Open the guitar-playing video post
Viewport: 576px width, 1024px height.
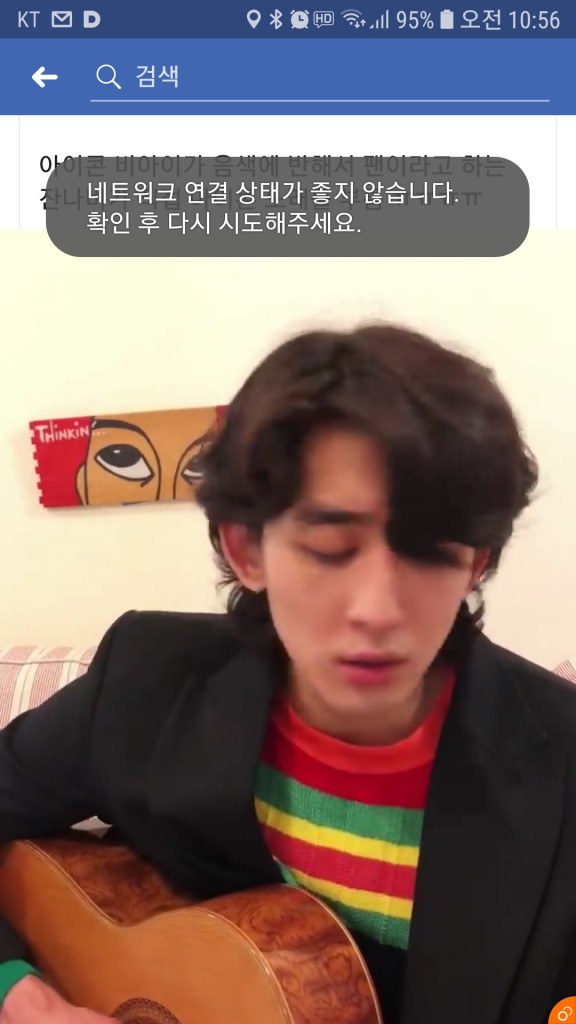coord(288,626)
